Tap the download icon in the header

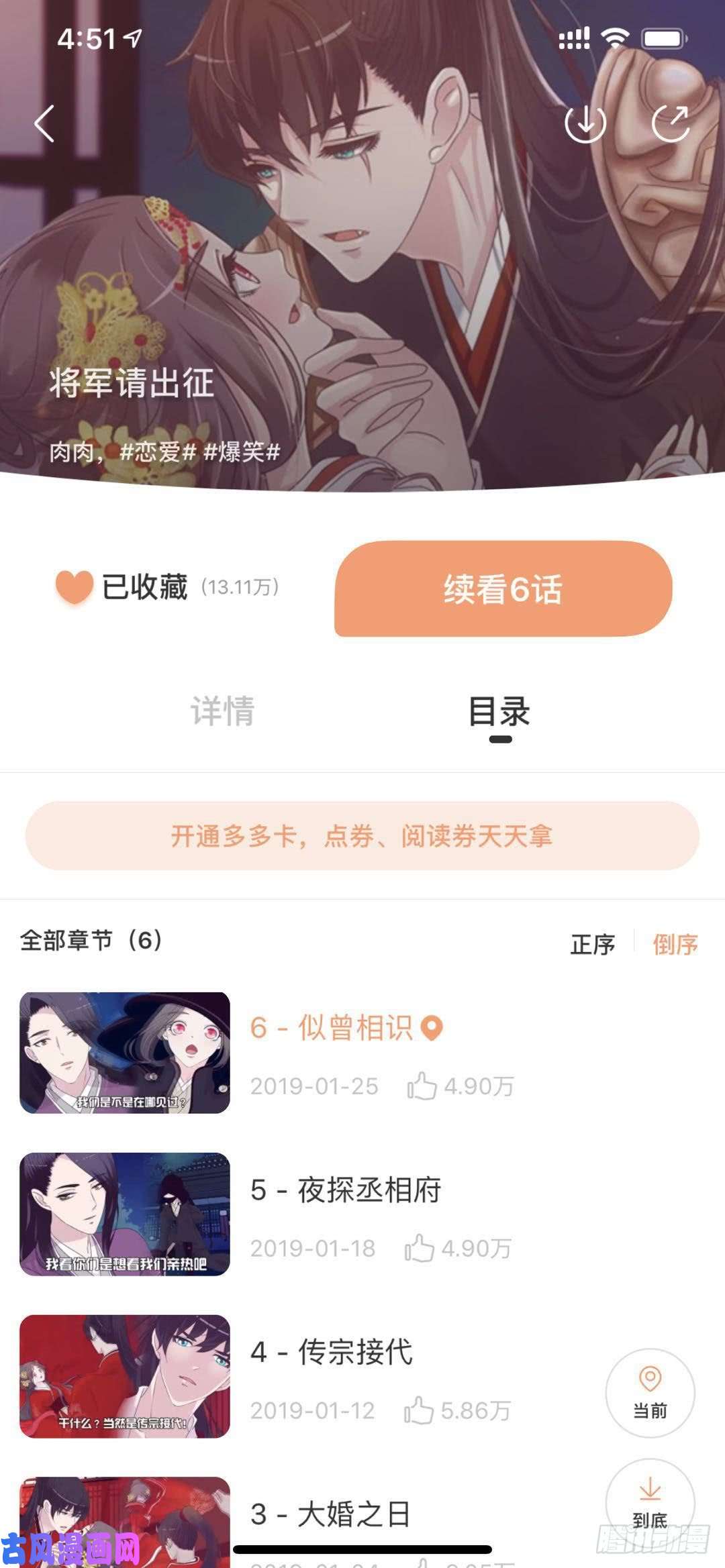point(587,124)
